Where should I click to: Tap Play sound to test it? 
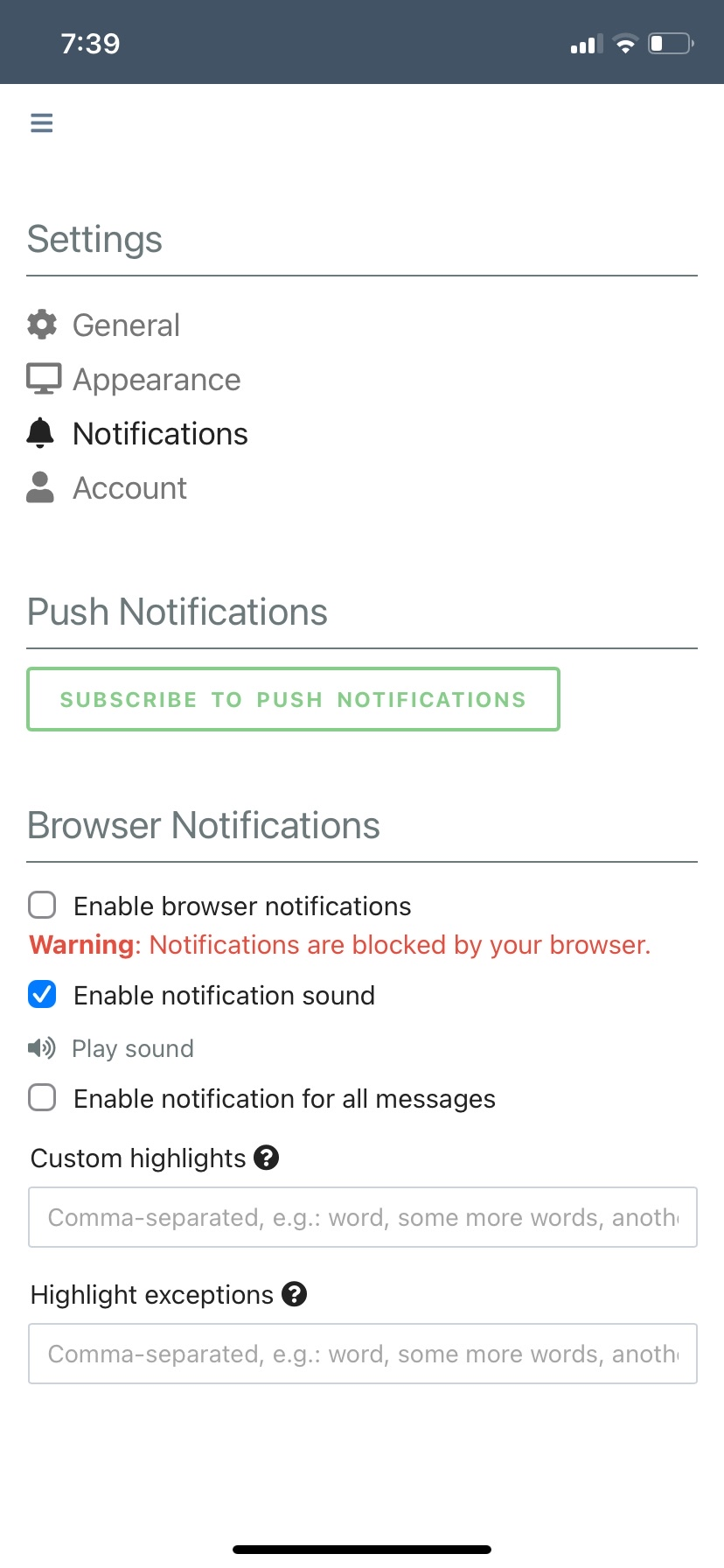(x=131, y=1048)
